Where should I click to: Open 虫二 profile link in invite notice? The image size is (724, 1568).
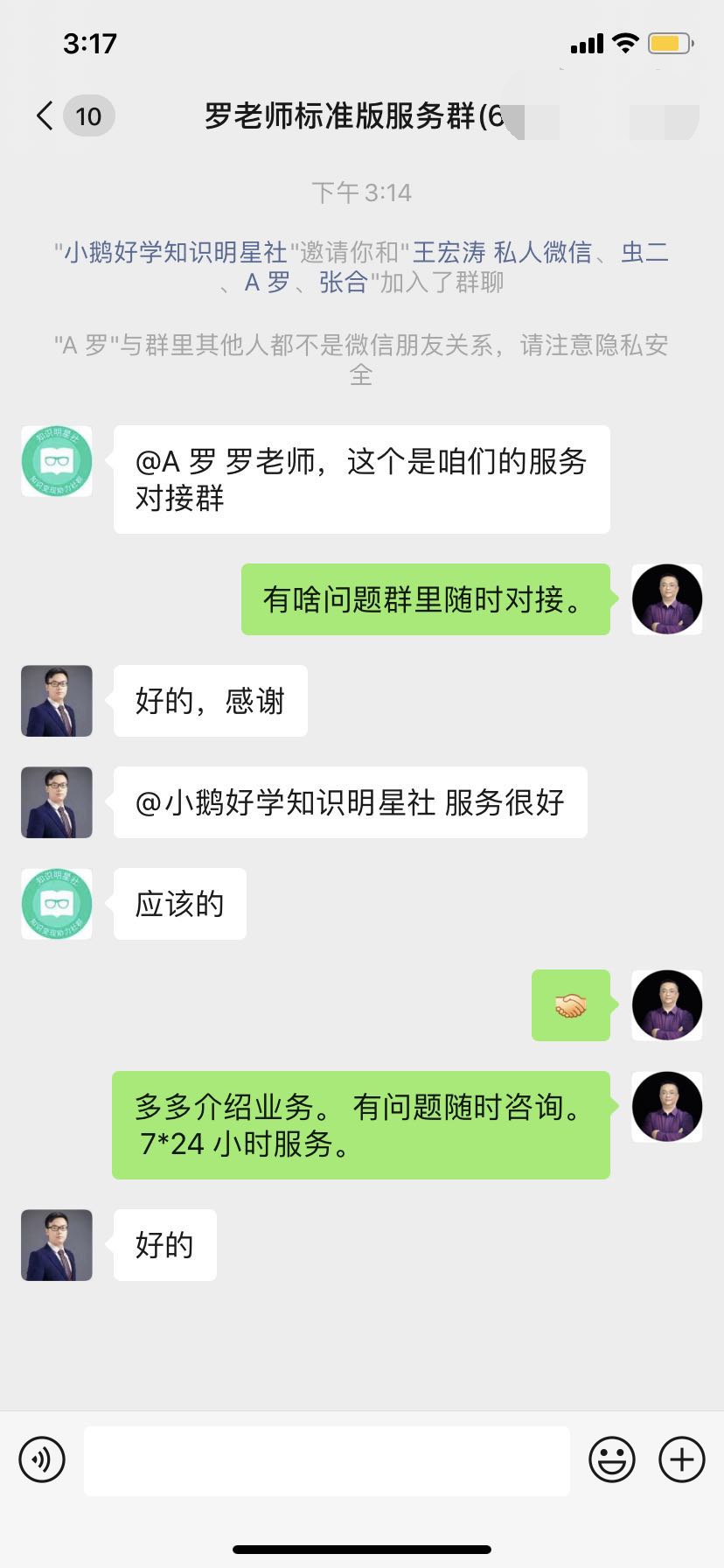pyautogui.click(x=644, y=253)
